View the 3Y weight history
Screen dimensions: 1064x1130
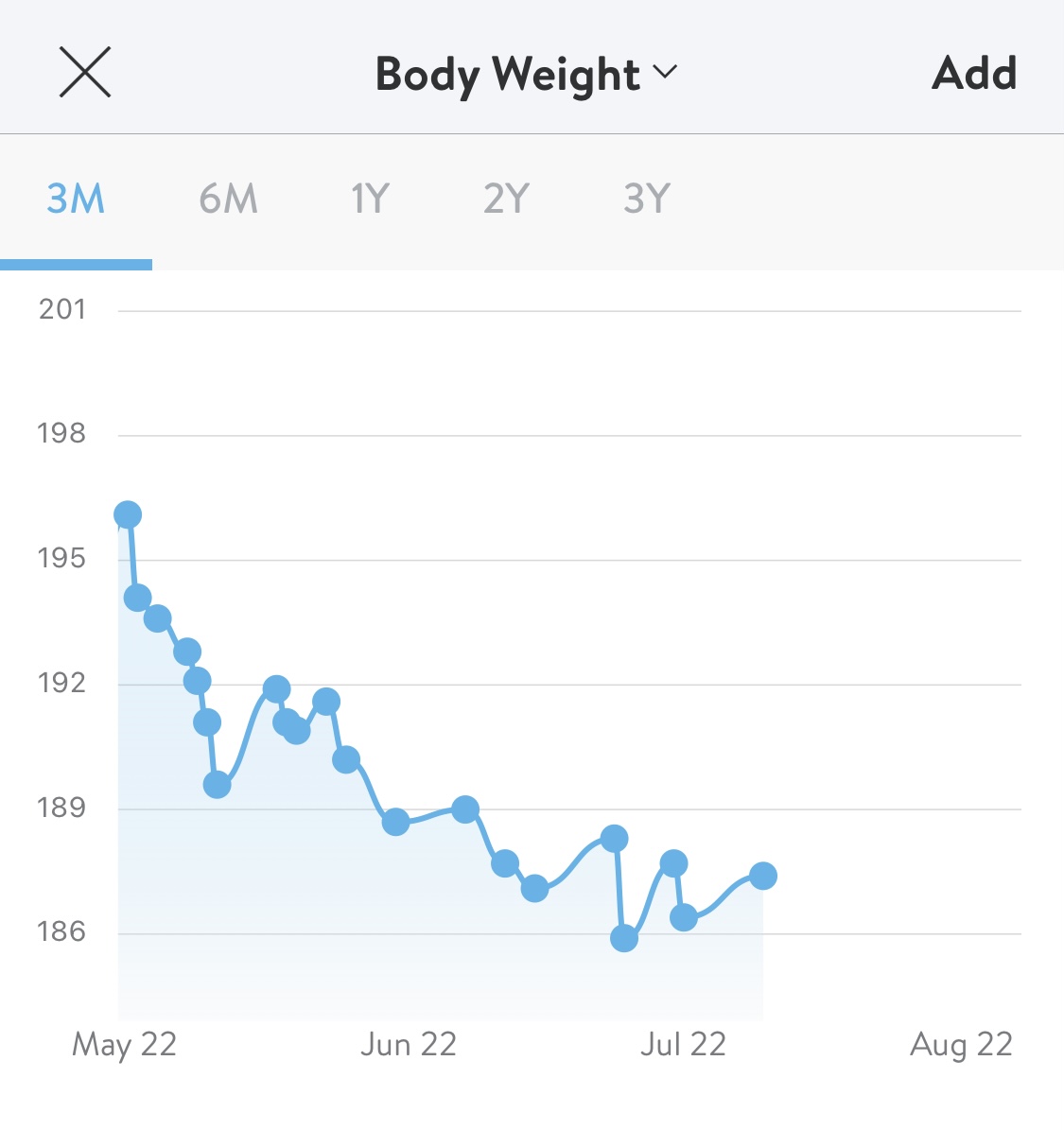pyautogui.click(x=647, y=200)
